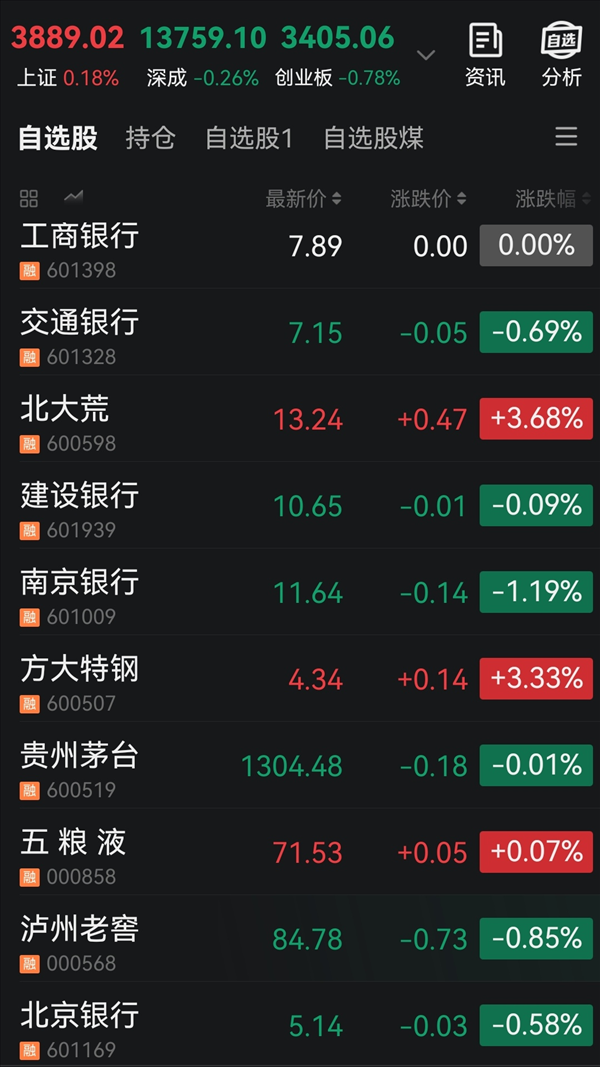Open the watchlist hamburger menu
Image resolution: width=600 pixels, height=1067 pixels.
click(566, 137)
